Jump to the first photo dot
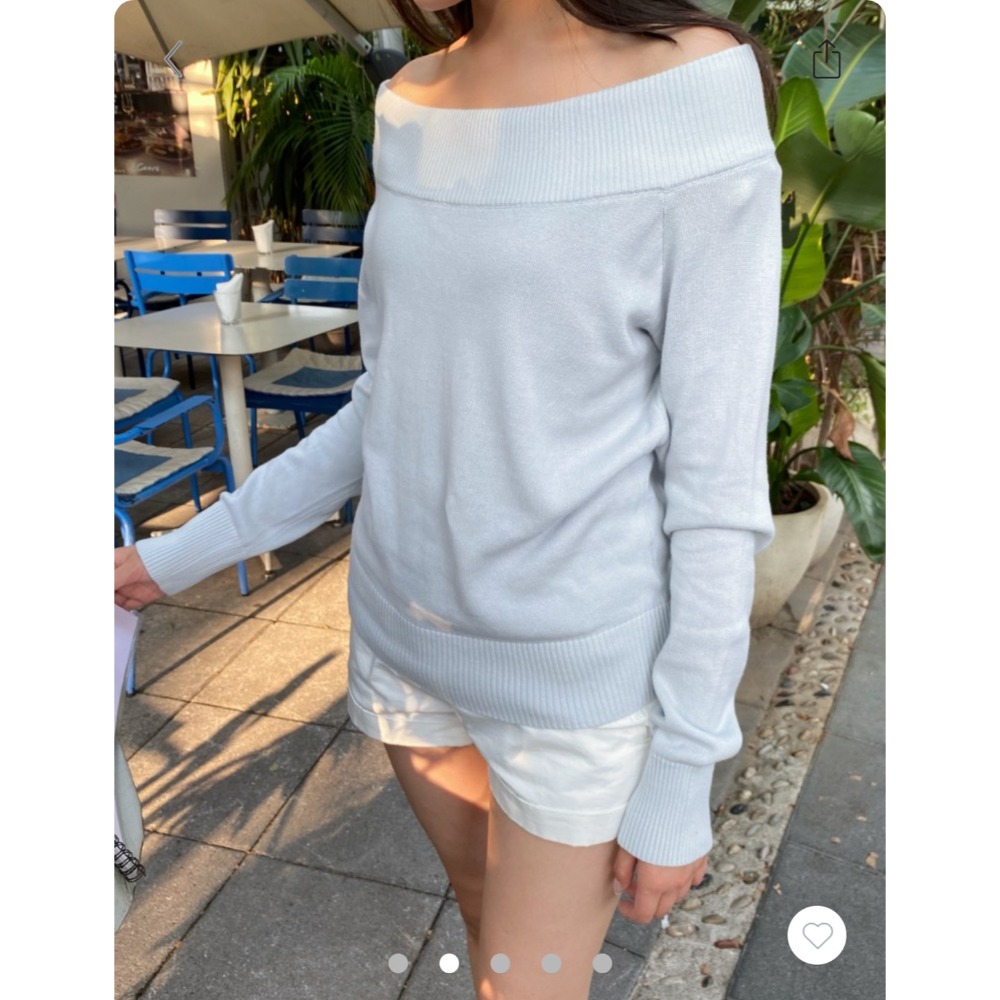This screenshot has height=1000, width=1000. pyautogui.click(x=398, y=963)
